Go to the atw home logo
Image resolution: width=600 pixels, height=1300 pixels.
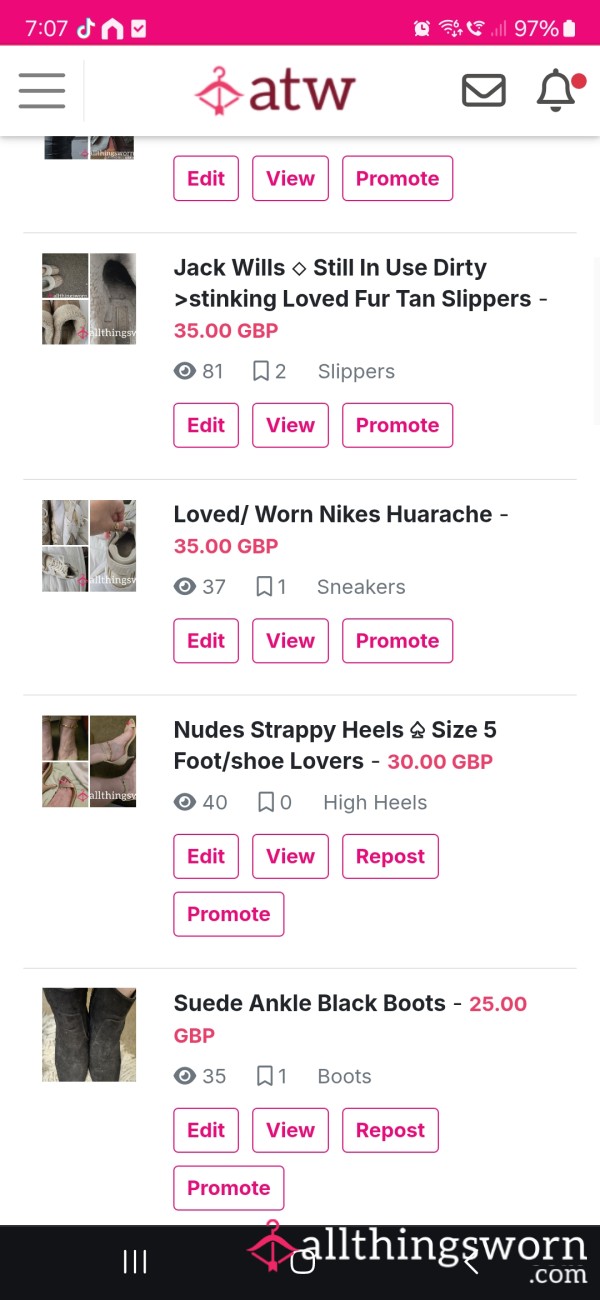click(x=275, y=91)
